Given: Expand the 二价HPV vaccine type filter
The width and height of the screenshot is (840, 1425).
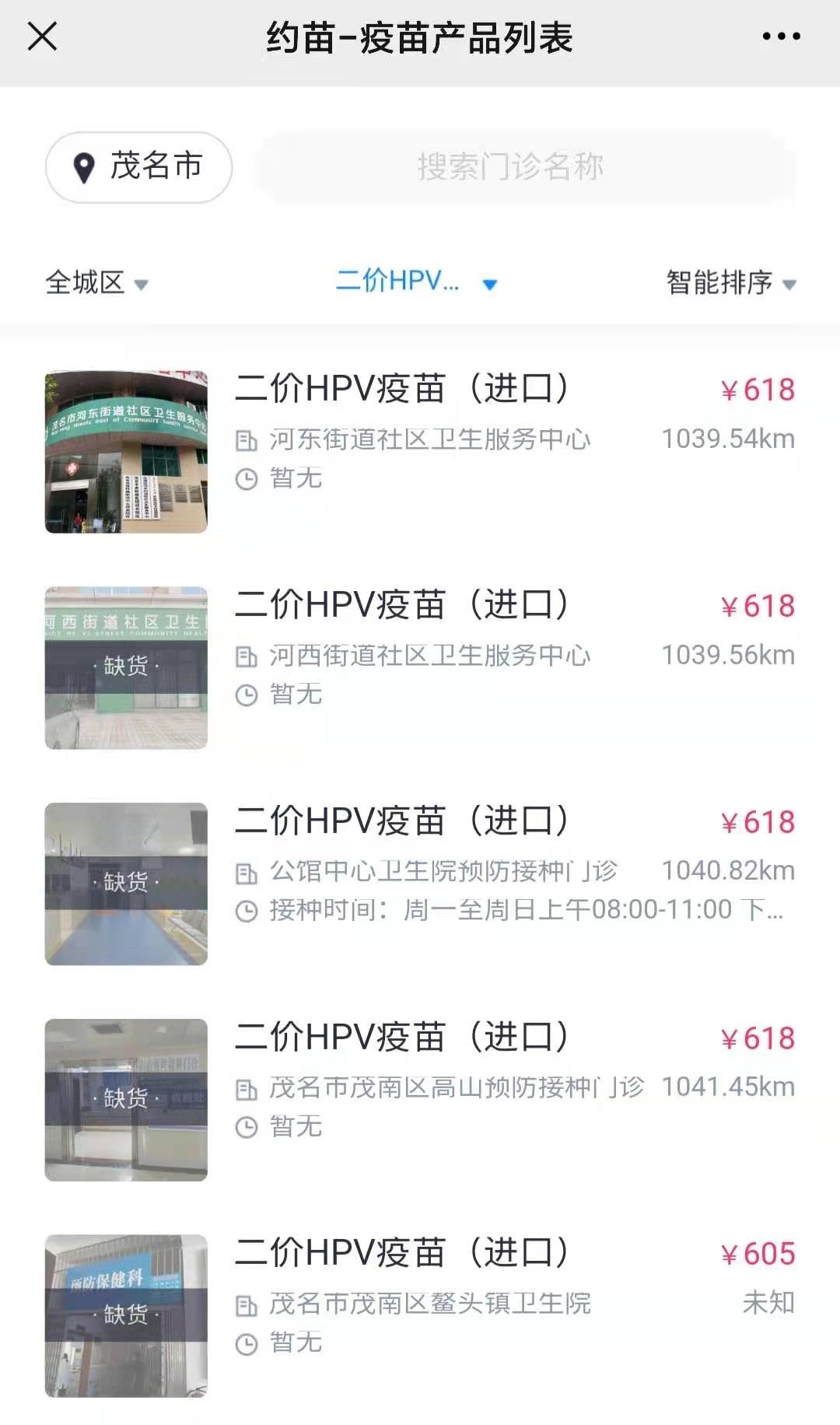Looking at the screenshot, I should (416, 282).
